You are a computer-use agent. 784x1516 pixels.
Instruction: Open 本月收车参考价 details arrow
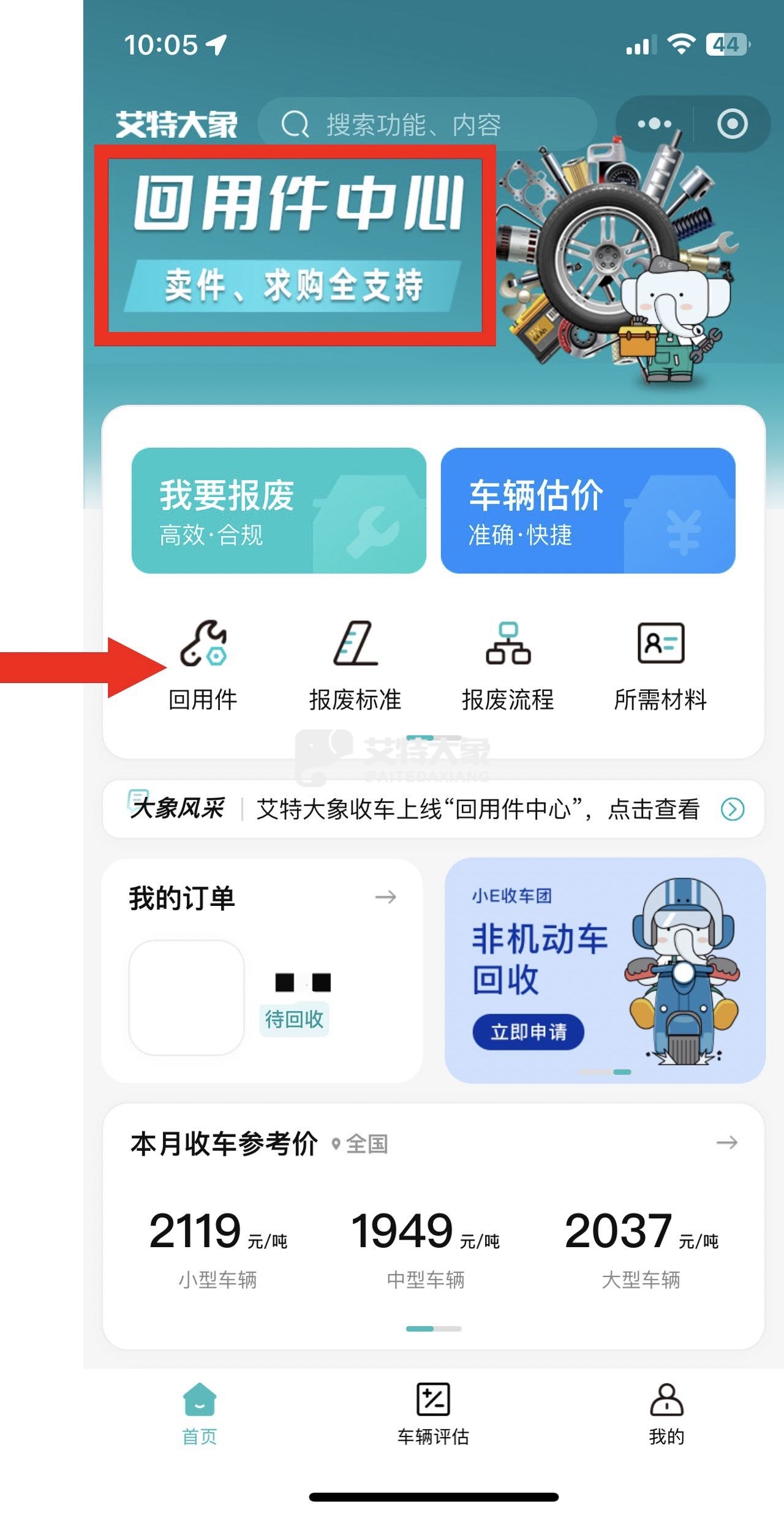(x=726, y=1142)
